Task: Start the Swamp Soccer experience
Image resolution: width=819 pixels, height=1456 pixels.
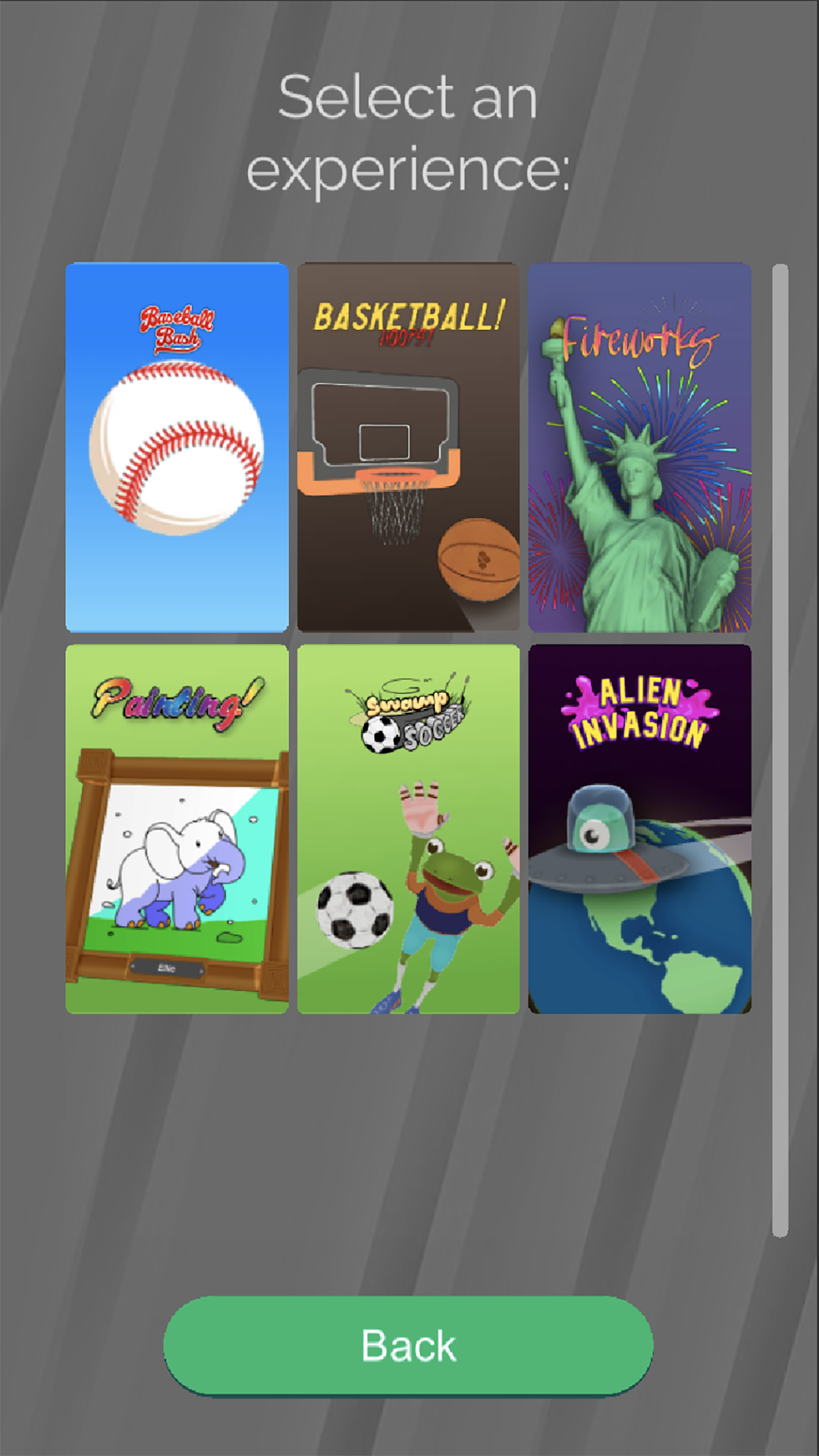Action: pyautogui.click(x=408, y=829)
